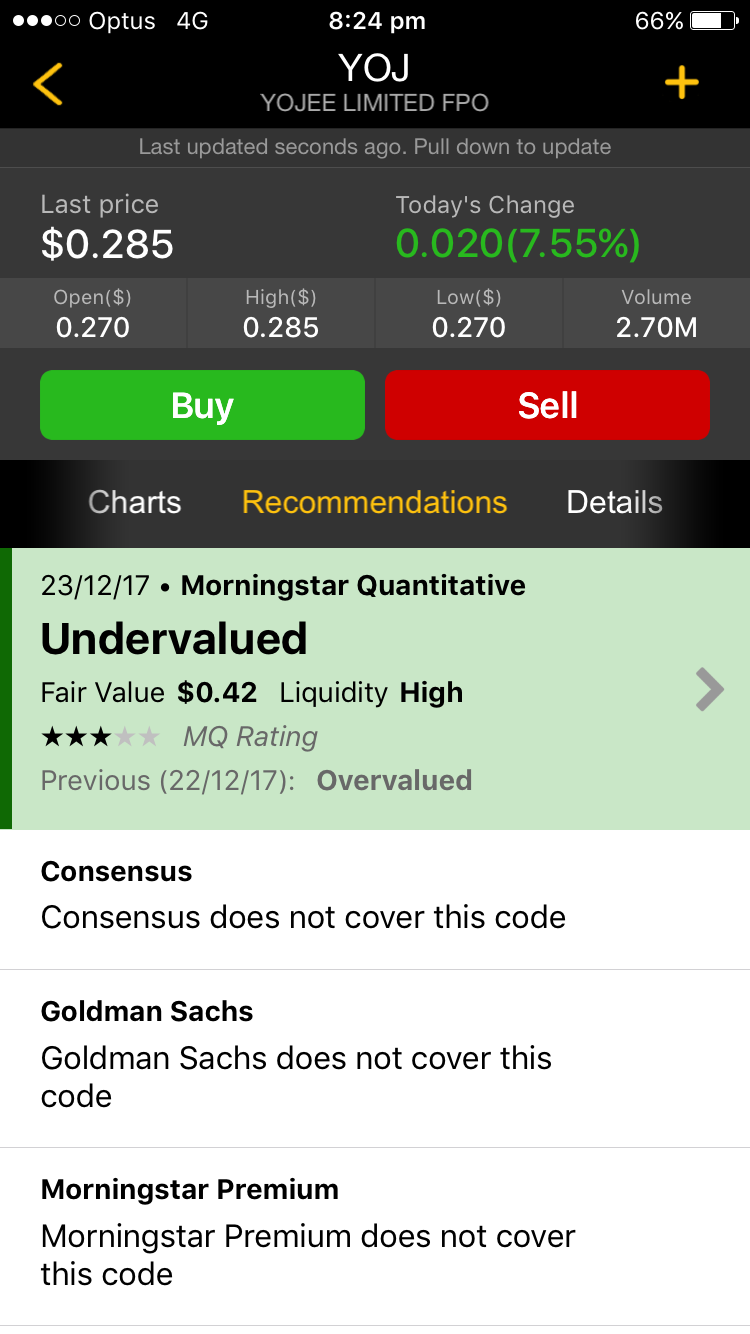Select the Recommendations tab
This screenshot has width=750, height=1334.
tap(374, 502)
